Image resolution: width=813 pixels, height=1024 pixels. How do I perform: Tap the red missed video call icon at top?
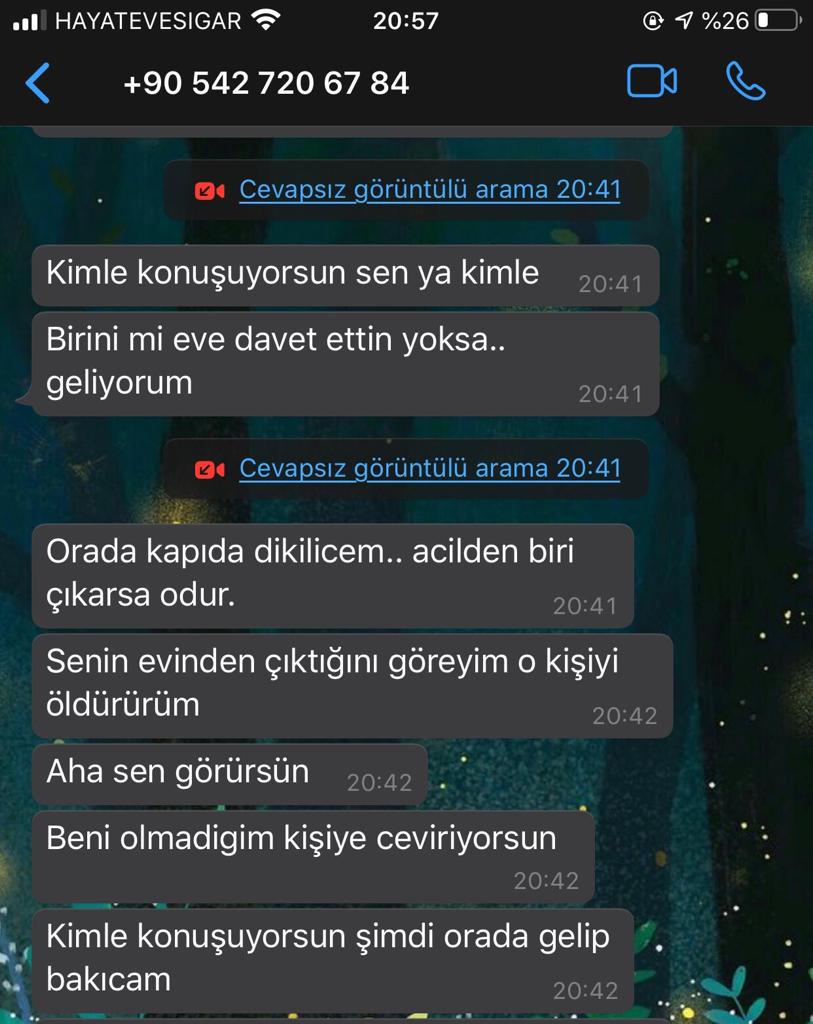[x=207, y=188]
